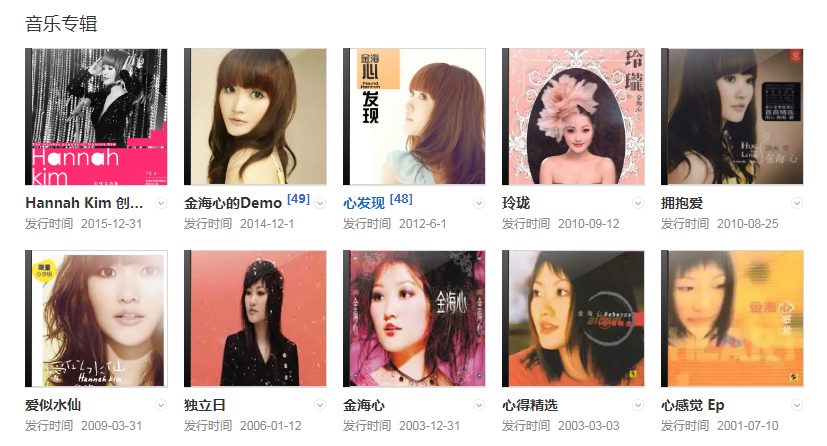
Task: Expand details for Hannah Kim album
Action: 161,203
